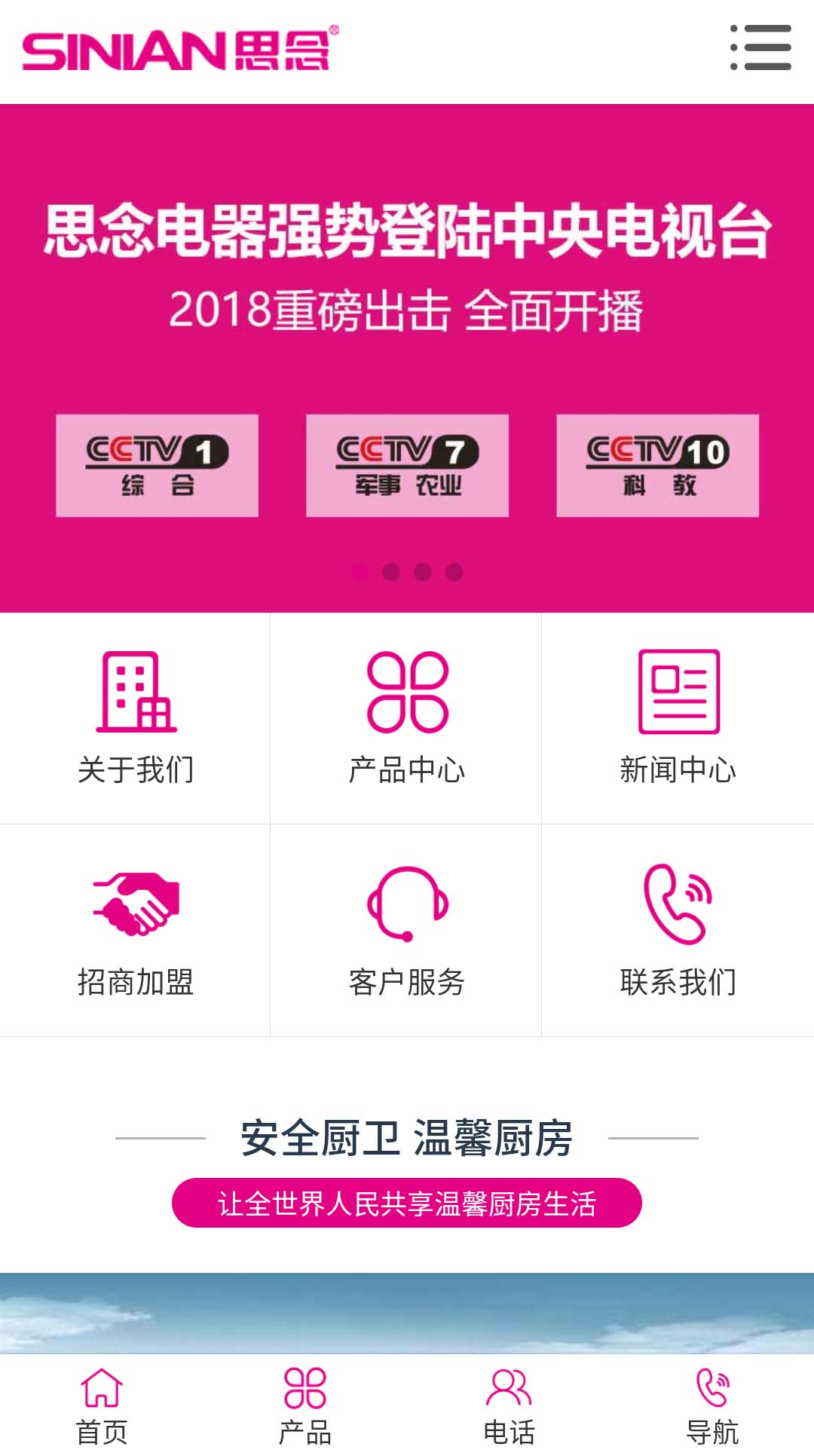Jump to the second banner slide dot

[391, 572]
